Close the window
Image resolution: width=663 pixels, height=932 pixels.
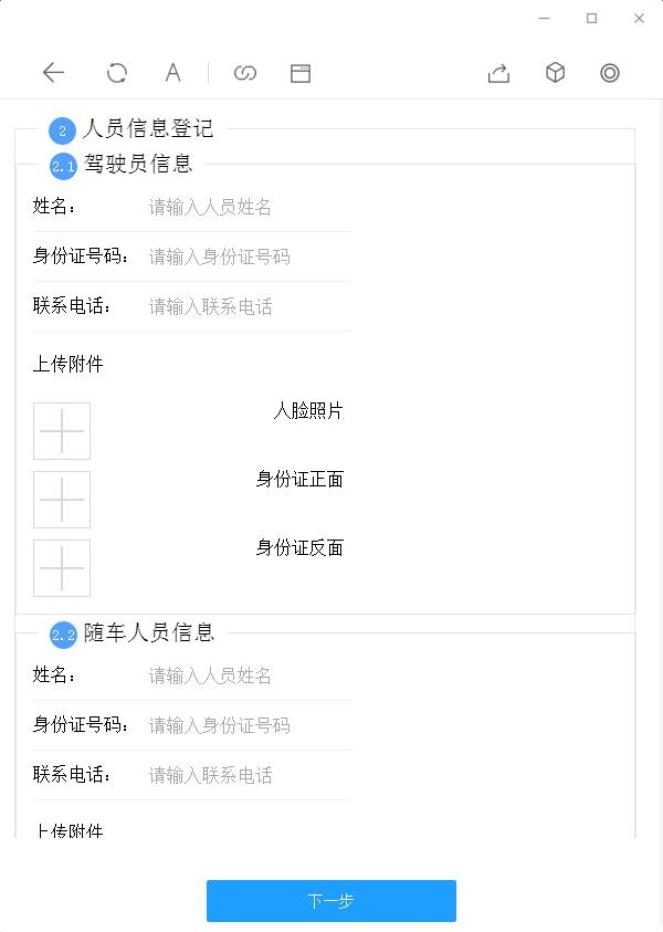point(639,18)
